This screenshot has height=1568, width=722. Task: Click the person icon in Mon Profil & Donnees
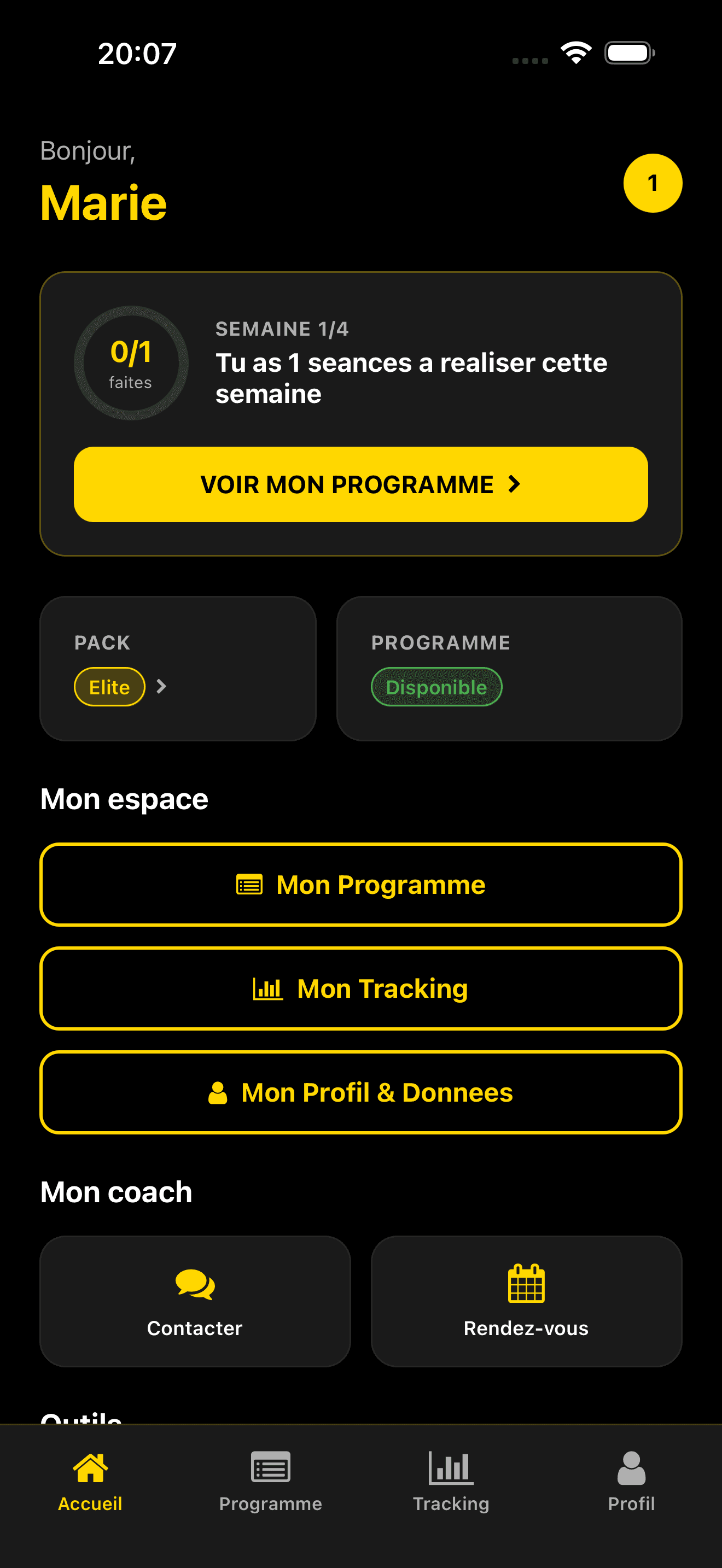tap(218, 1091)
